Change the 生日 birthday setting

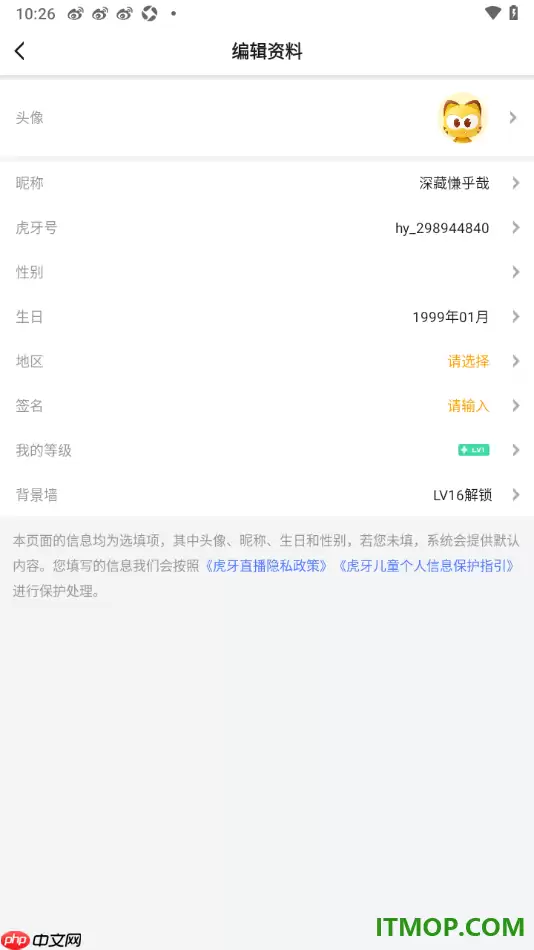tap(267, 317)
